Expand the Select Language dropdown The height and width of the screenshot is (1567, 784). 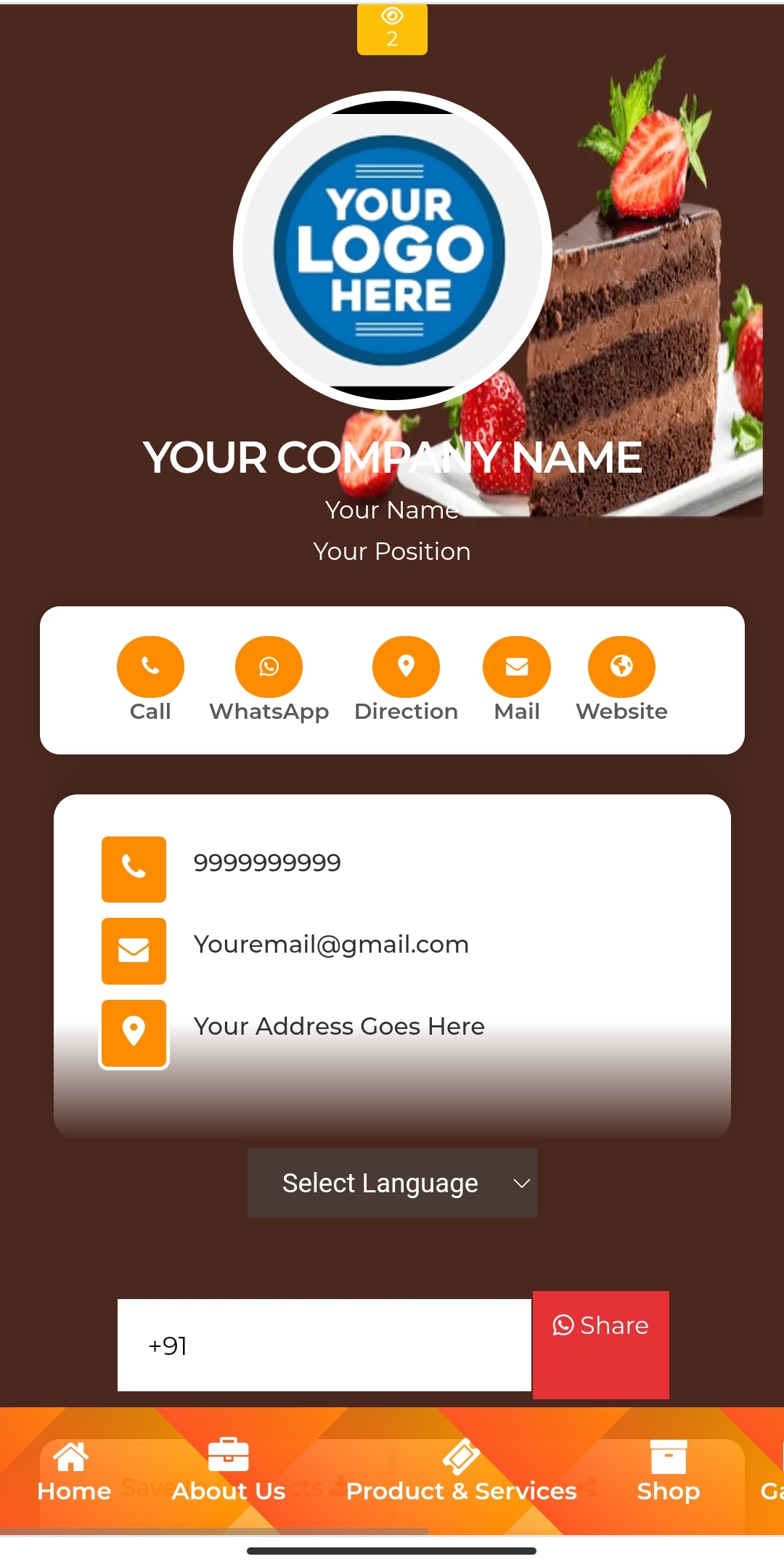click(392, 1183)
